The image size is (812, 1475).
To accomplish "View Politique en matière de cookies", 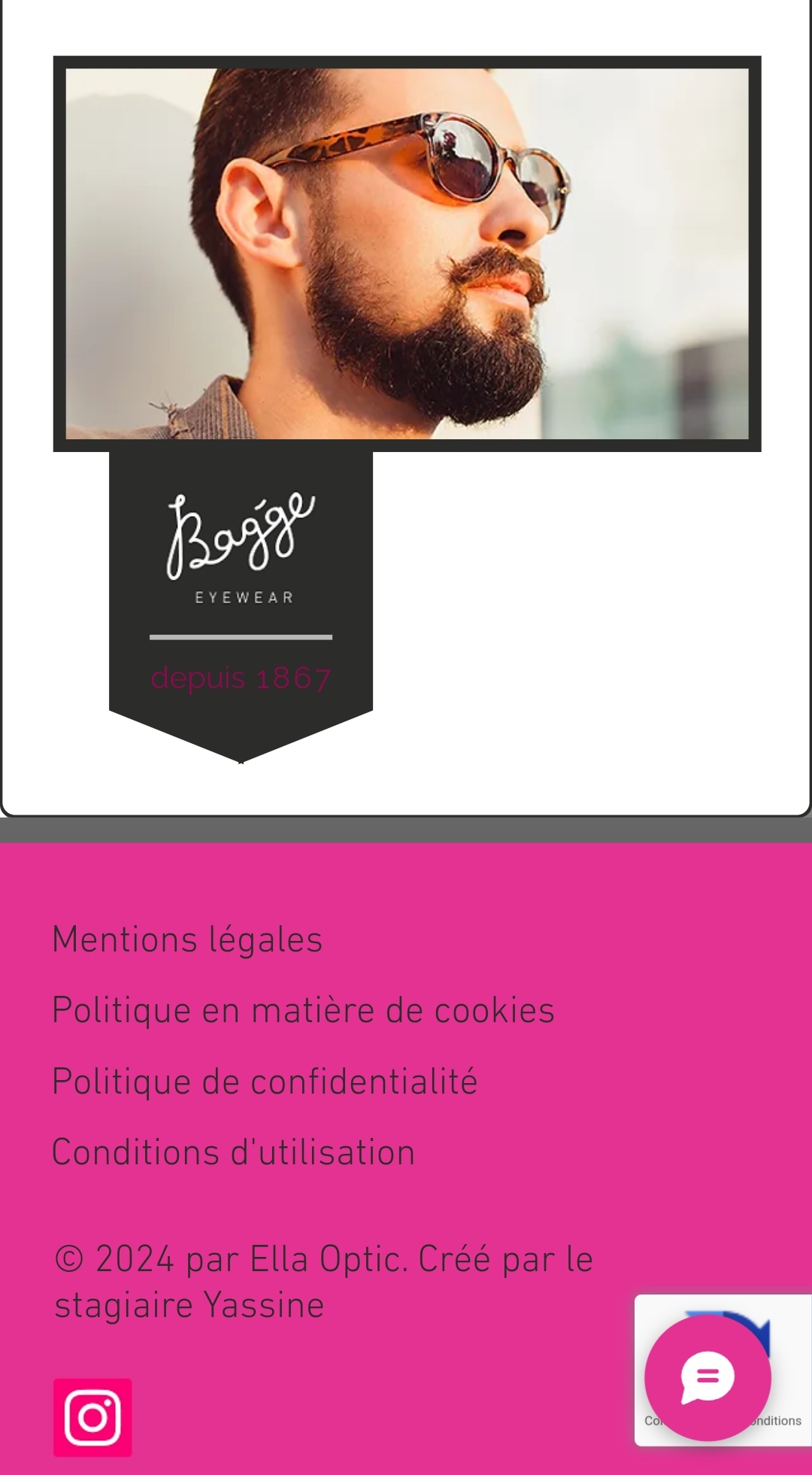I will pyautogui.click(x=303, y=1010).
